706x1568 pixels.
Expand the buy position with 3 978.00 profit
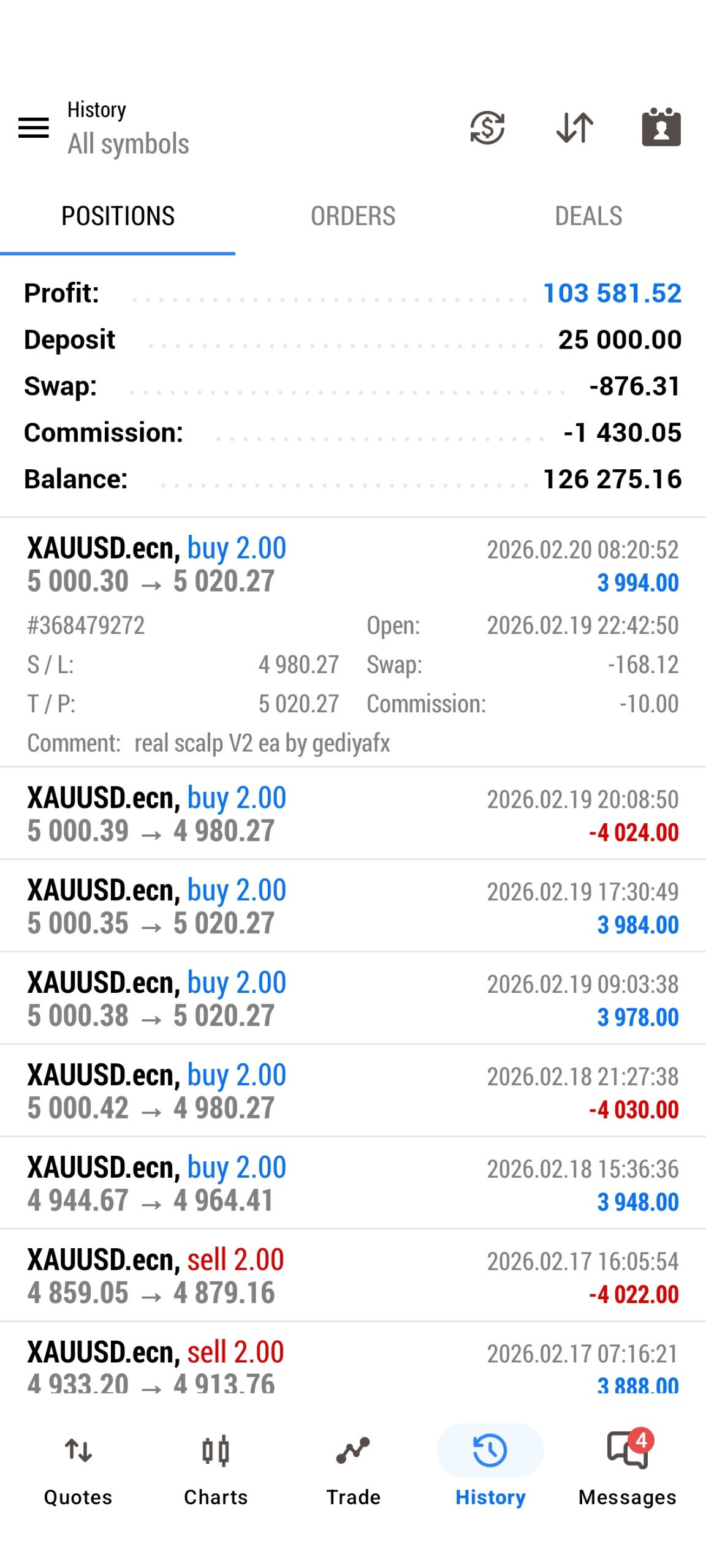click(x=353, y=999)
